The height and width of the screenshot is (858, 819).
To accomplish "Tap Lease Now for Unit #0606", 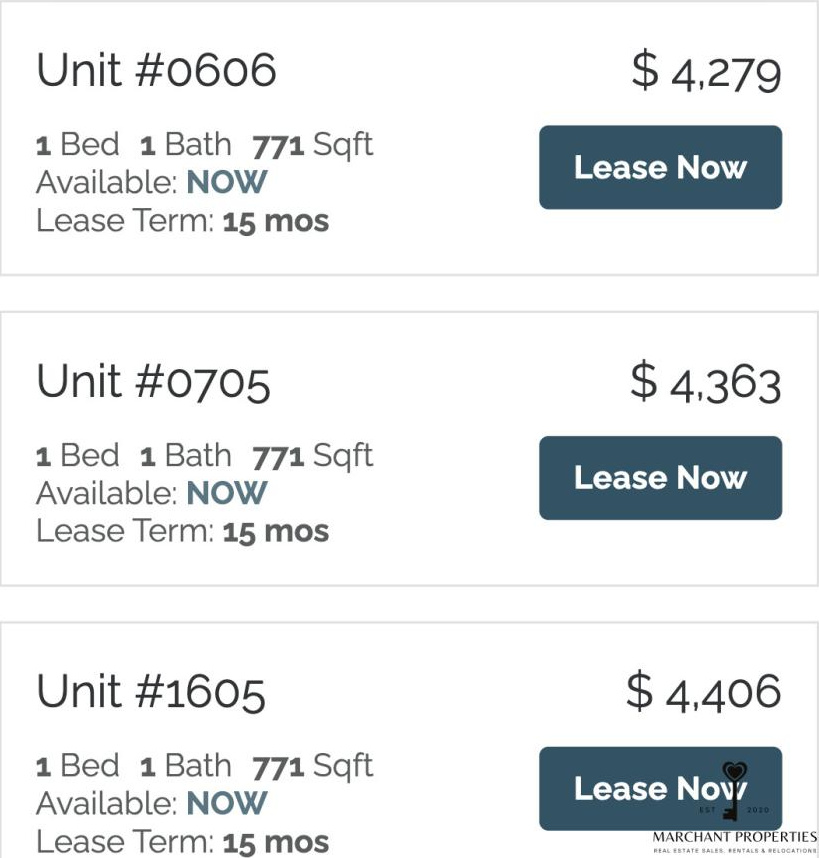I will (660, 167).
